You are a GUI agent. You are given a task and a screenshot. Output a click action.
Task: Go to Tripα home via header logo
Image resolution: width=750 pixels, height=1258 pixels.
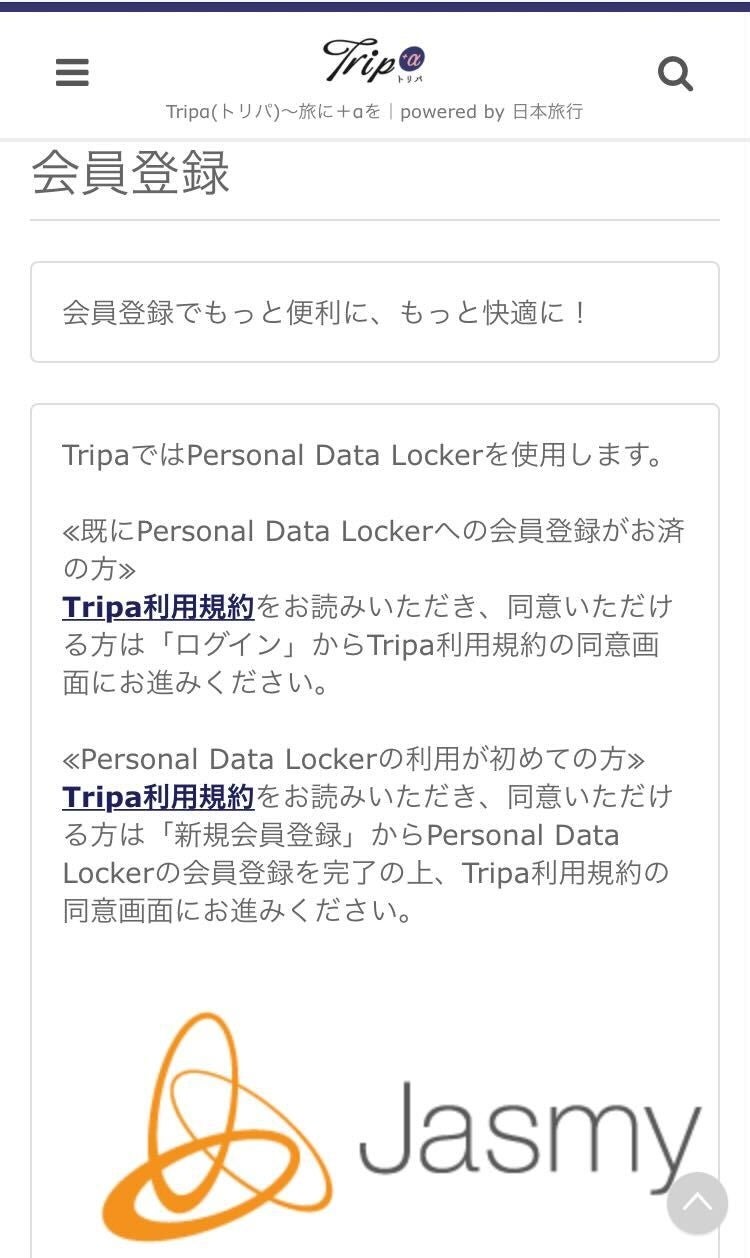374,62
